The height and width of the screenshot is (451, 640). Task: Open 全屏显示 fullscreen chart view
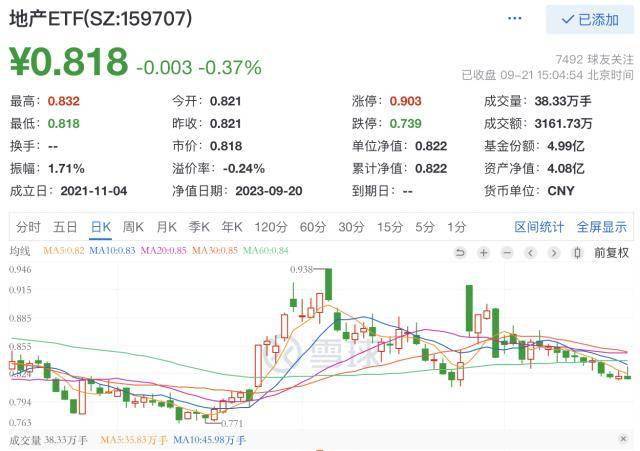tap(602, 227)
